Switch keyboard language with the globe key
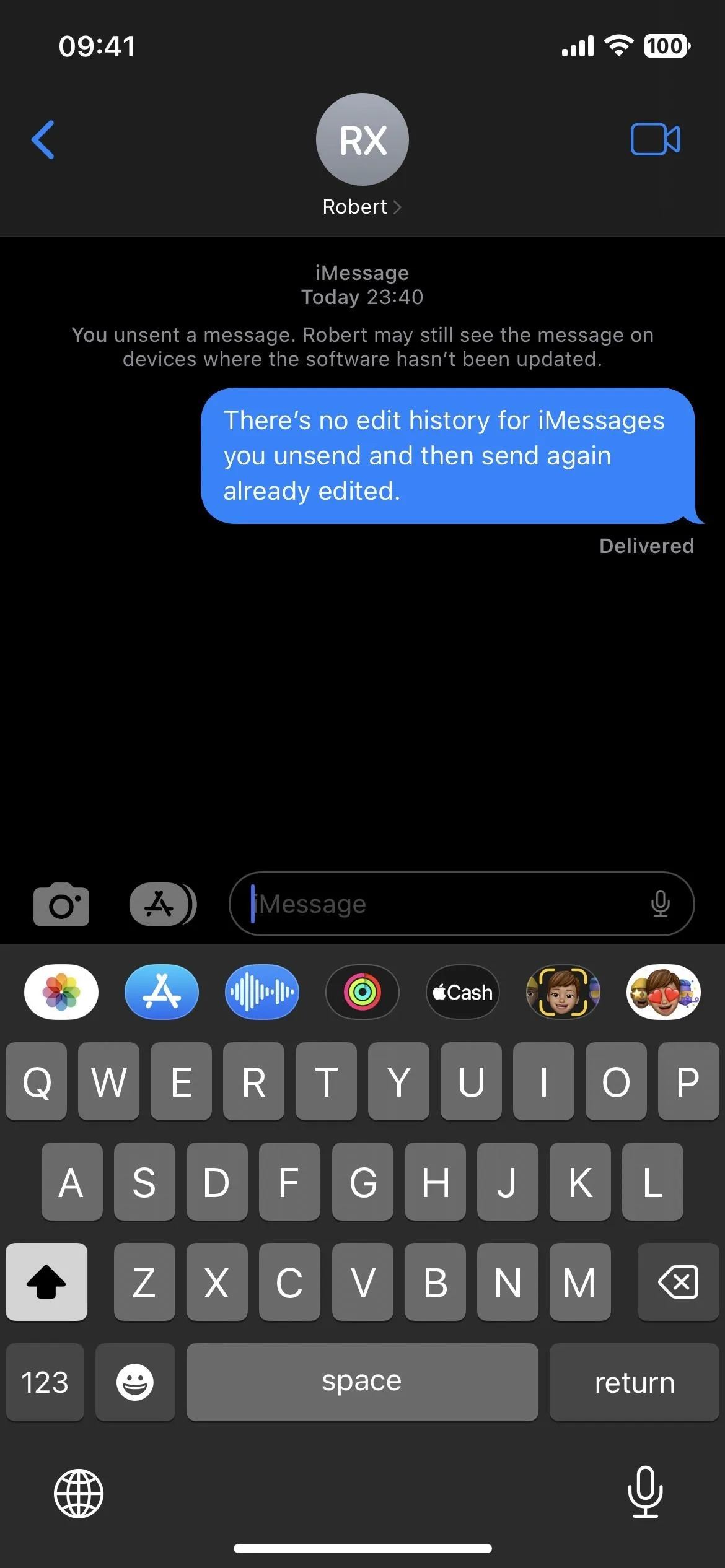Image resolution: width=725 pixels, height=1568 pixels. pyautogui.click(x=79, y=1494)
